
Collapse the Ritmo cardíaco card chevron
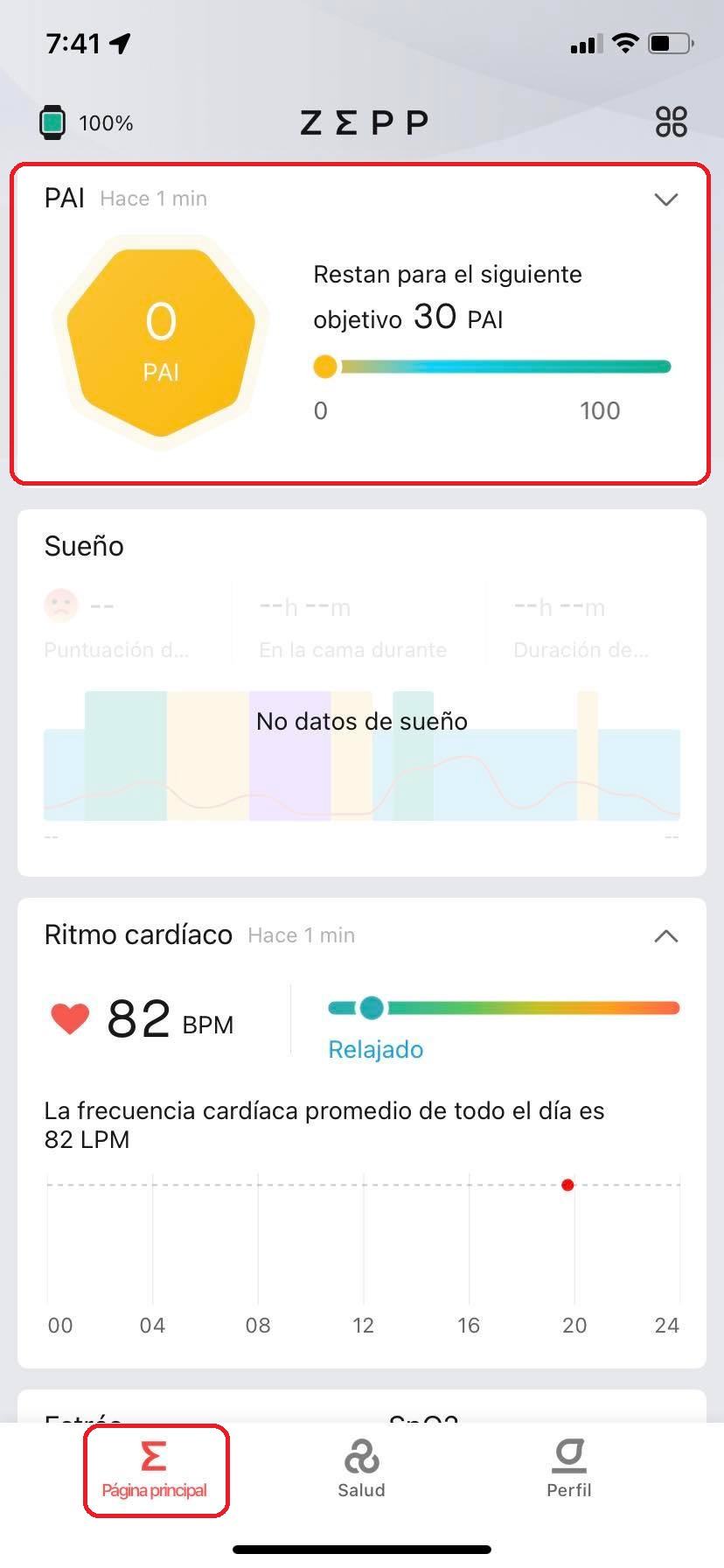pyautogui.click(x=665, y=936)
